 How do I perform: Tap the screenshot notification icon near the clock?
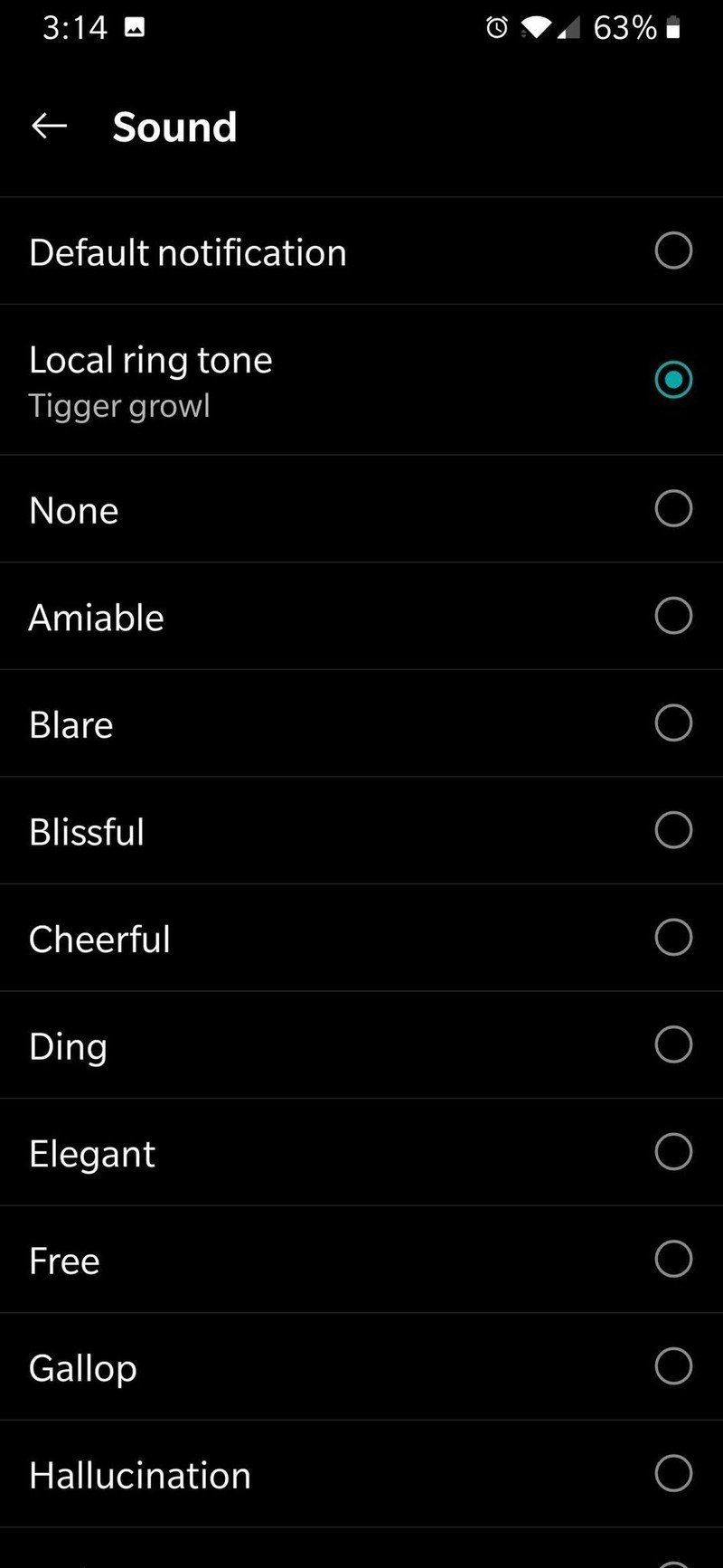tap(136, 27)
